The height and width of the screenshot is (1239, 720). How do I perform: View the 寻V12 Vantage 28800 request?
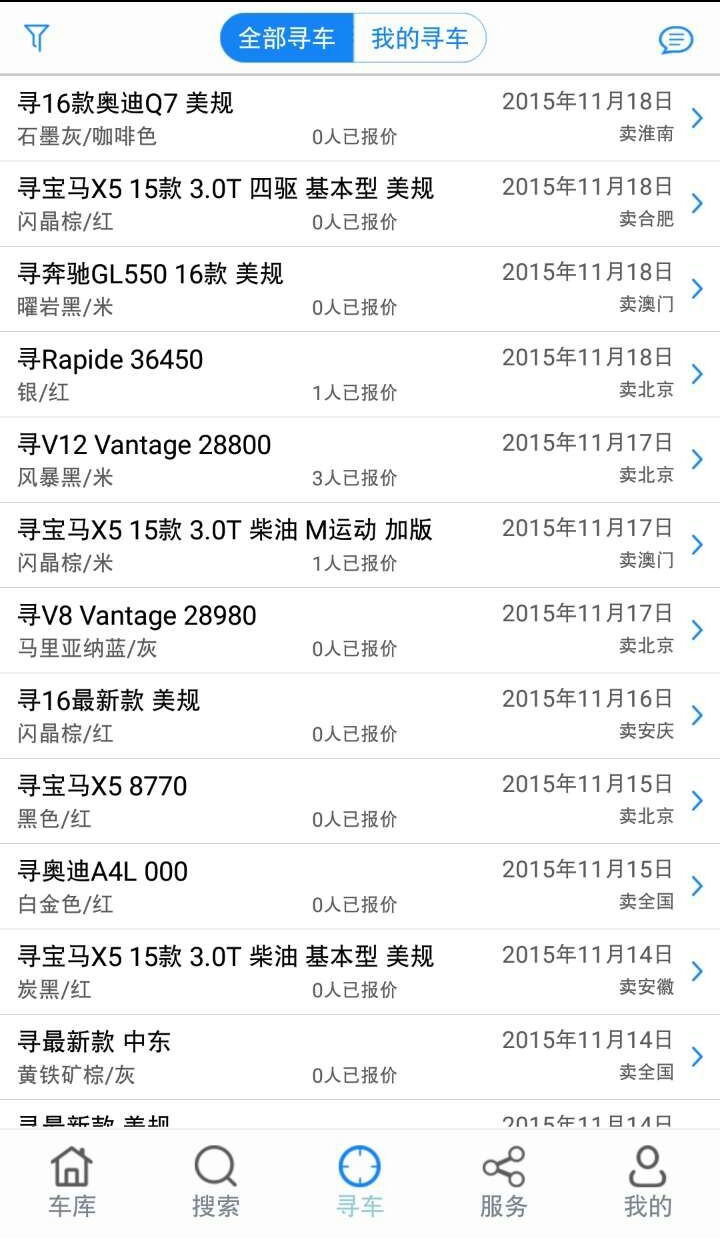(360, 460)
